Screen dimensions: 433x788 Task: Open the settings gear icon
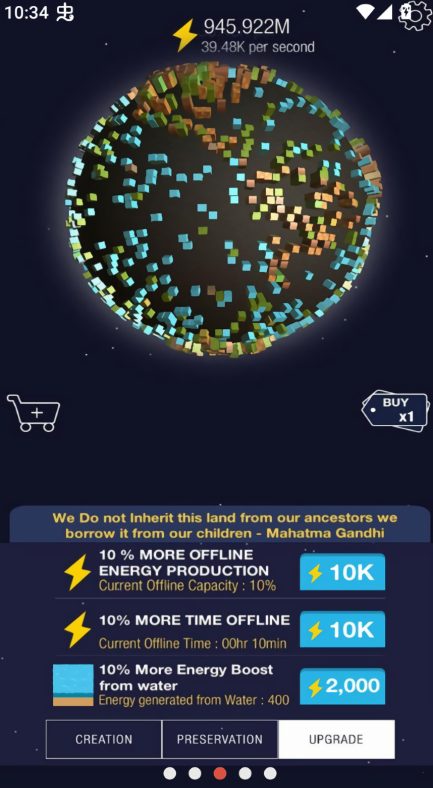415,16
